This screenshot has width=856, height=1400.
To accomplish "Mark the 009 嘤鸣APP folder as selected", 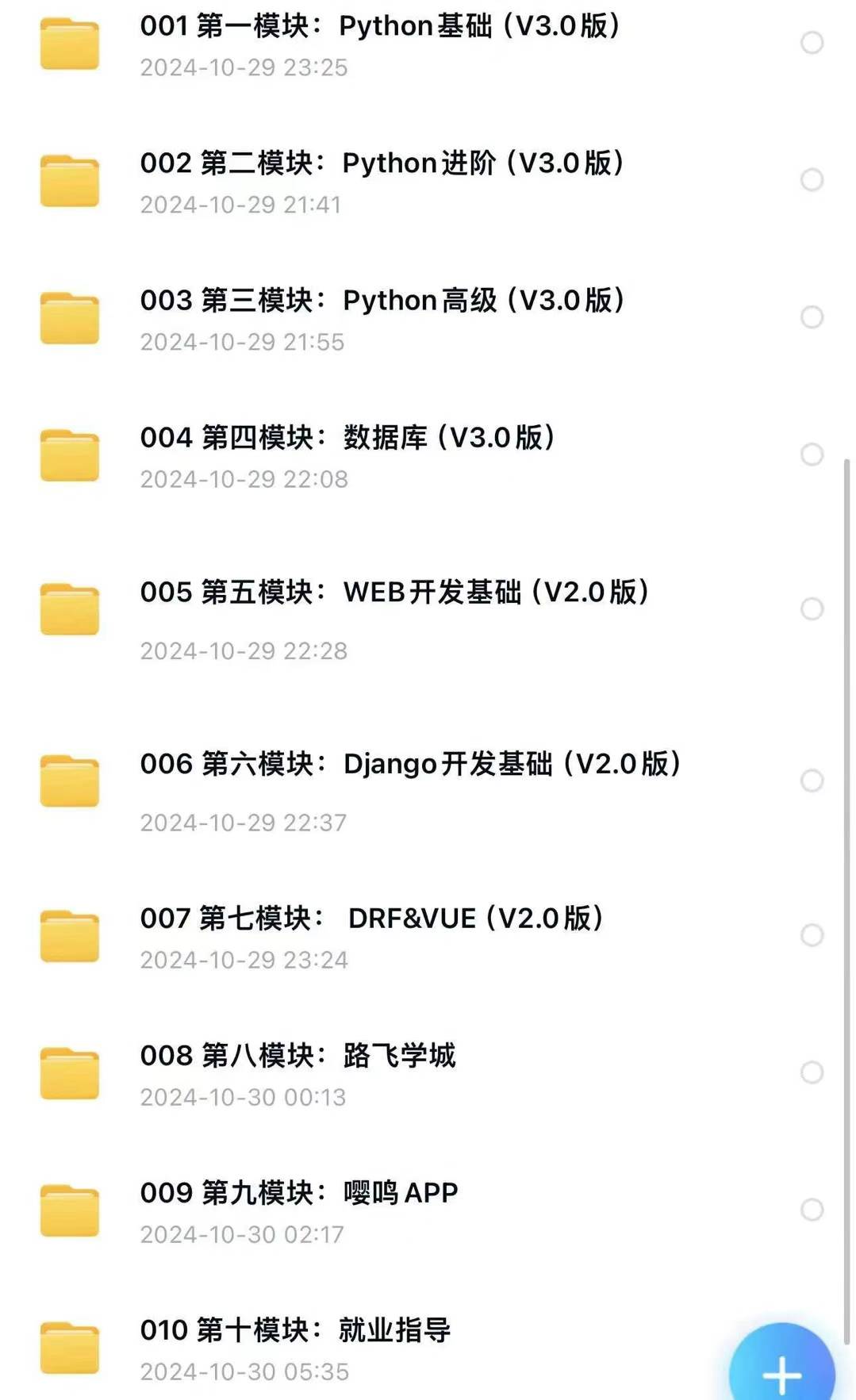I will (812, 1210).
